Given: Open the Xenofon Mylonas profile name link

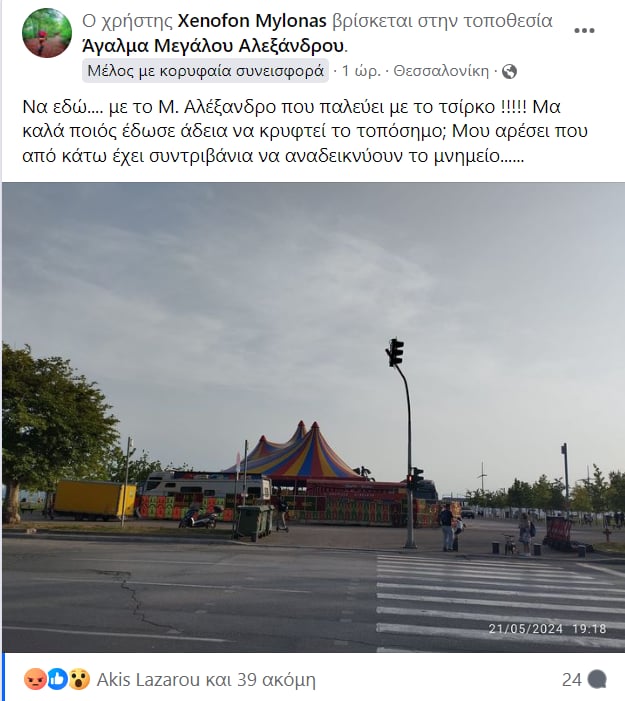Looking at the screenshot, I should (x=237, y=21).
